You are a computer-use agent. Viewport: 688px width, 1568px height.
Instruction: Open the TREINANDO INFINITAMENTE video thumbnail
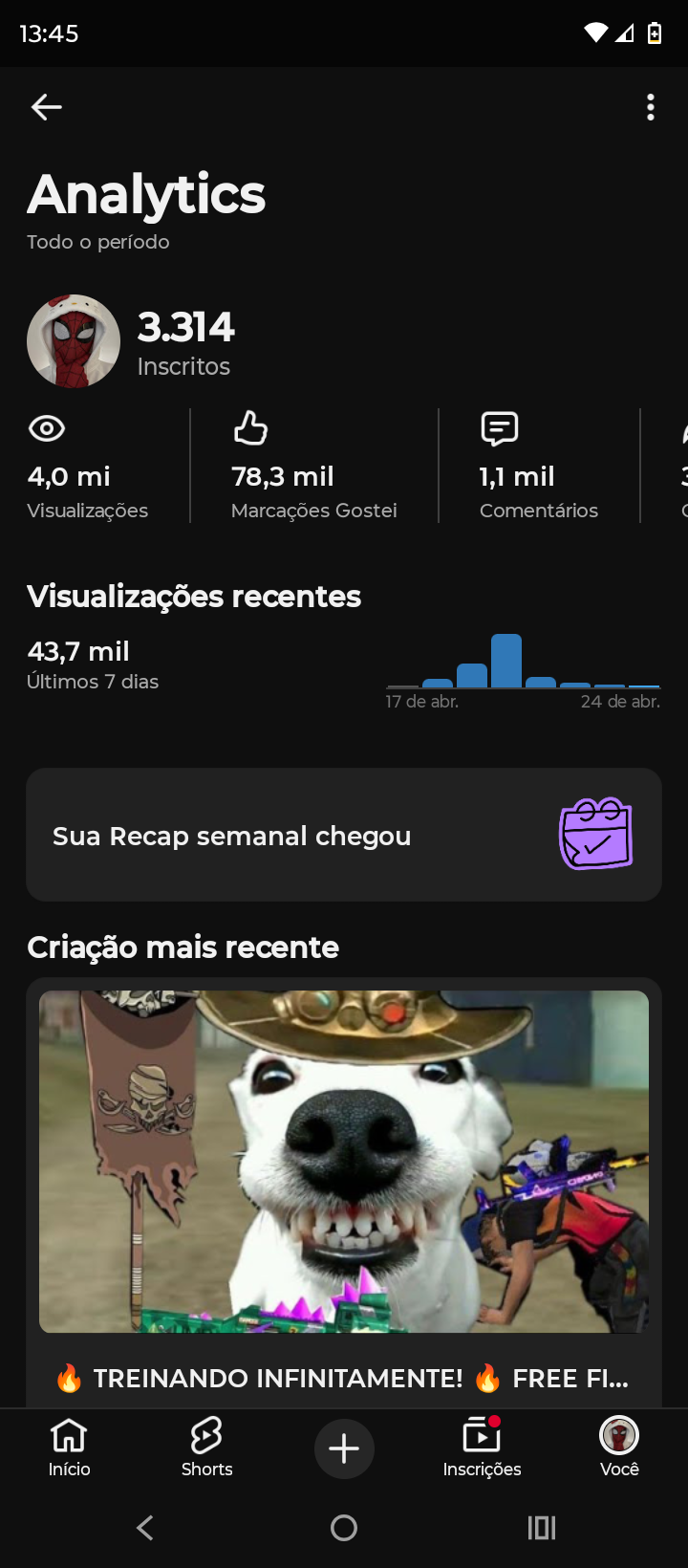pyautogui.click(x=344, y=1161)
